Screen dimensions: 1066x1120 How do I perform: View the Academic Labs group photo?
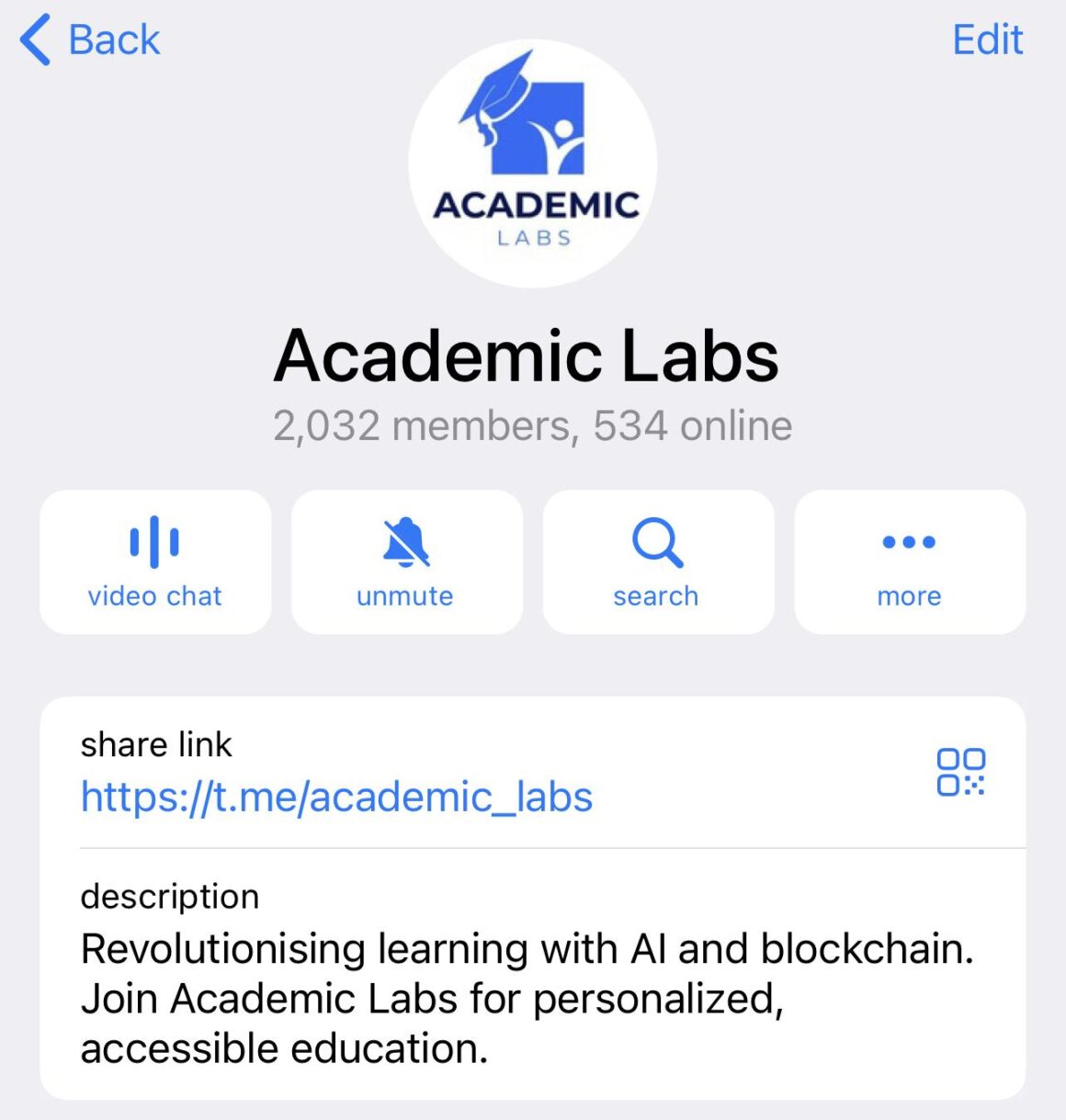click(533, 164)
